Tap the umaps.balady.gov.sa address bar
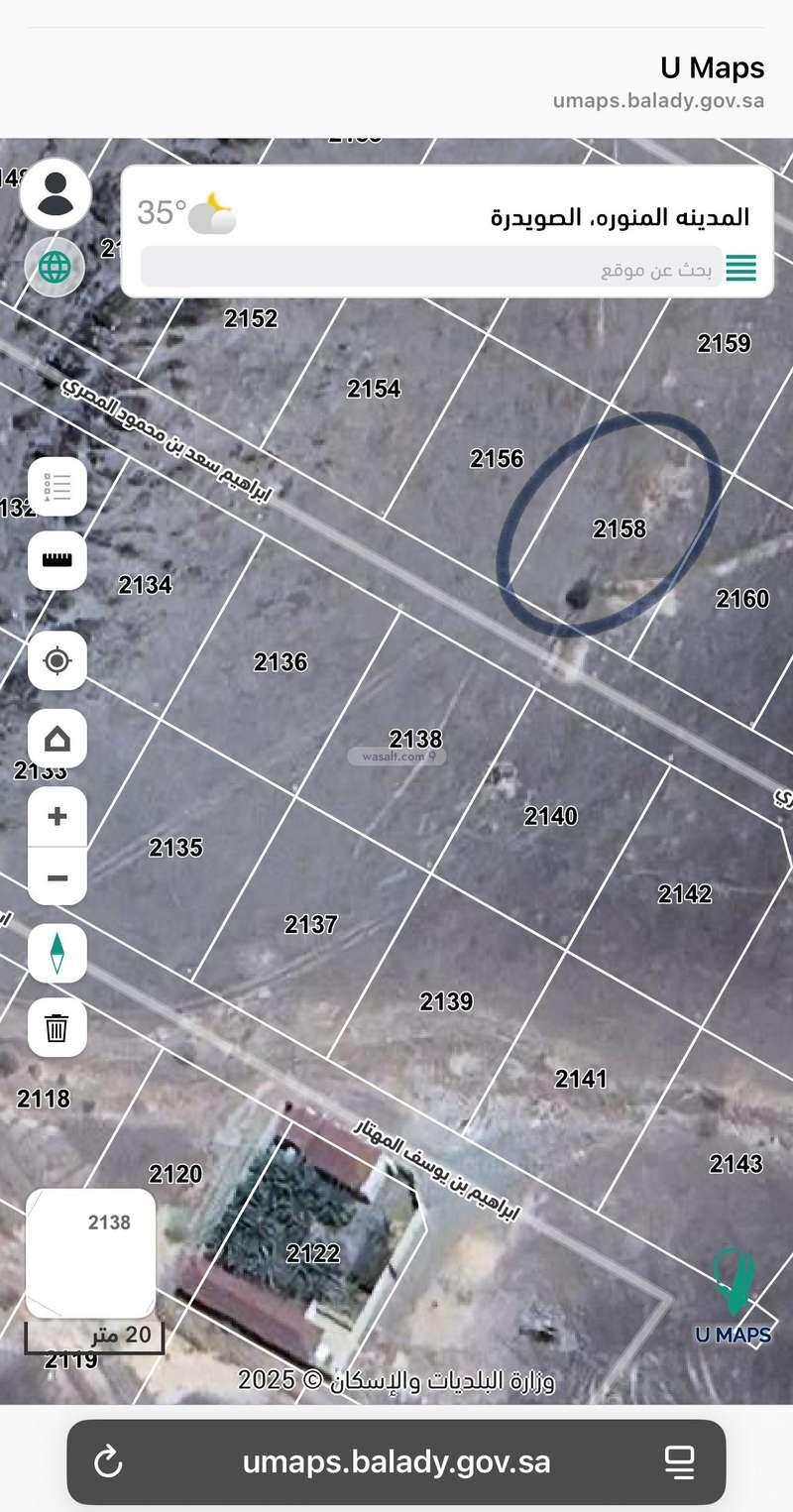Screen dimensions: 793x1512 coord(396,1461)
